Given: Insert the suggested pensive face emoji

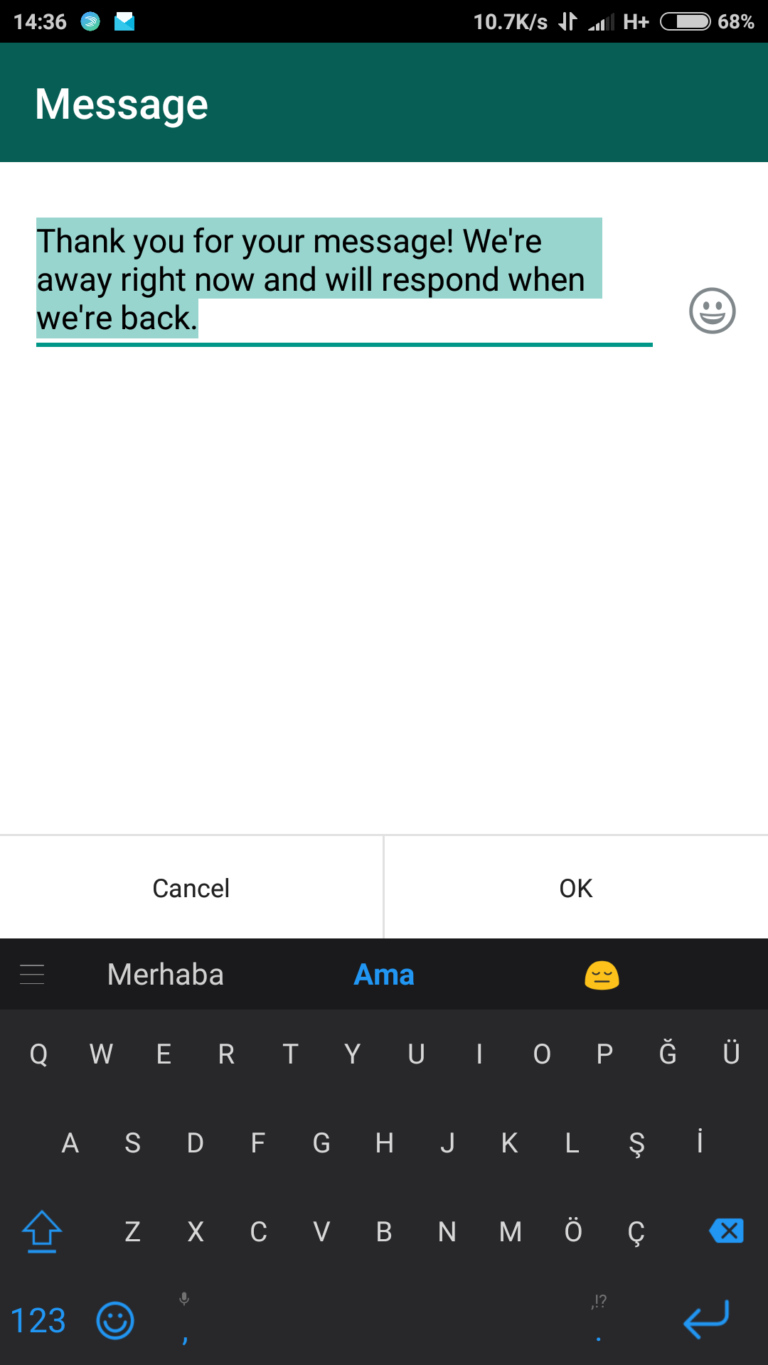Looking at the screenshot, I should 602,975.
